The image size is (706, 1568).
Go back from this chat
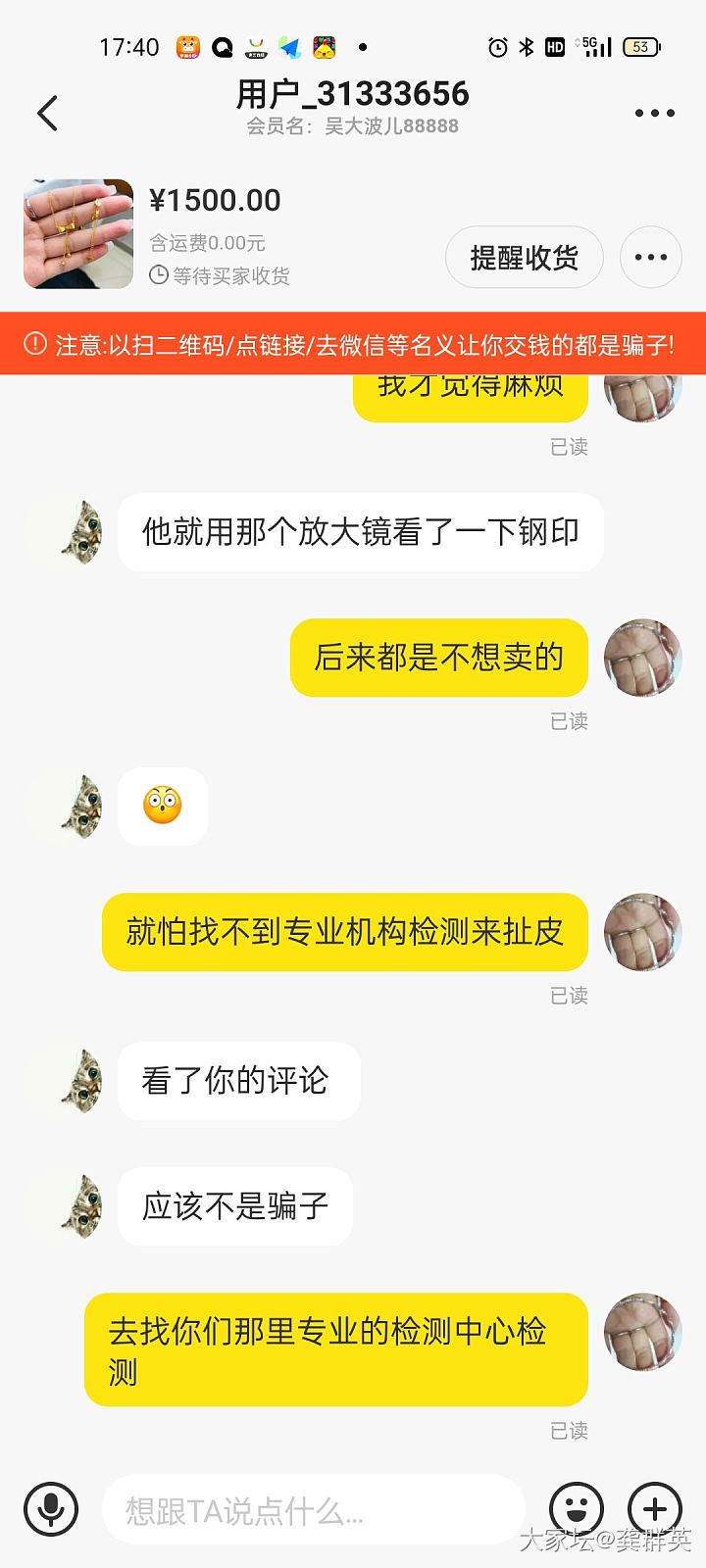tap(47, 114)
